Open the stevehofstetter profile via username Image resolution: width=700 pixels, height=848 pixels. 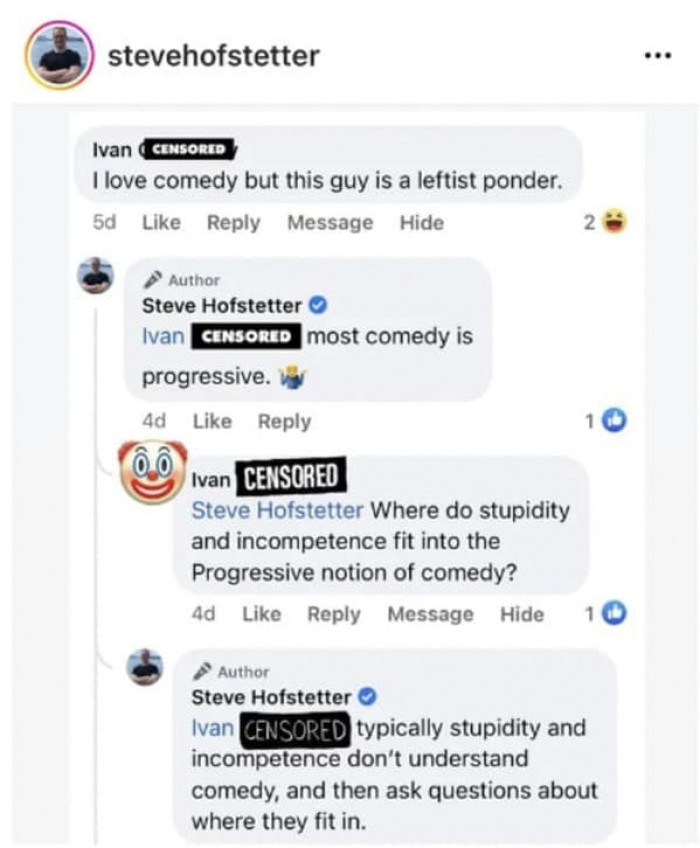(x=213, y=55)
